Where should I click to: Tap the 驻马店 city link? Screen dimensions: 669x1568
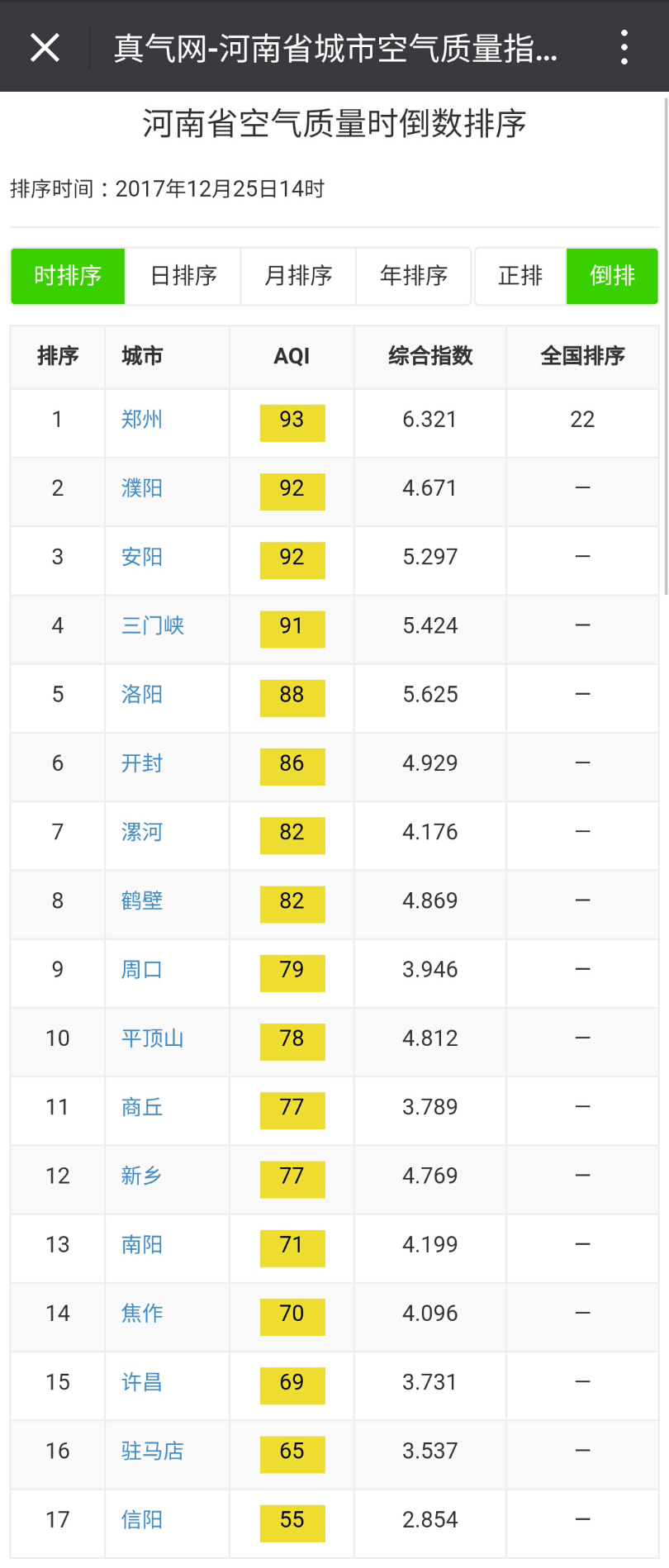click(x=153, y=1451)
